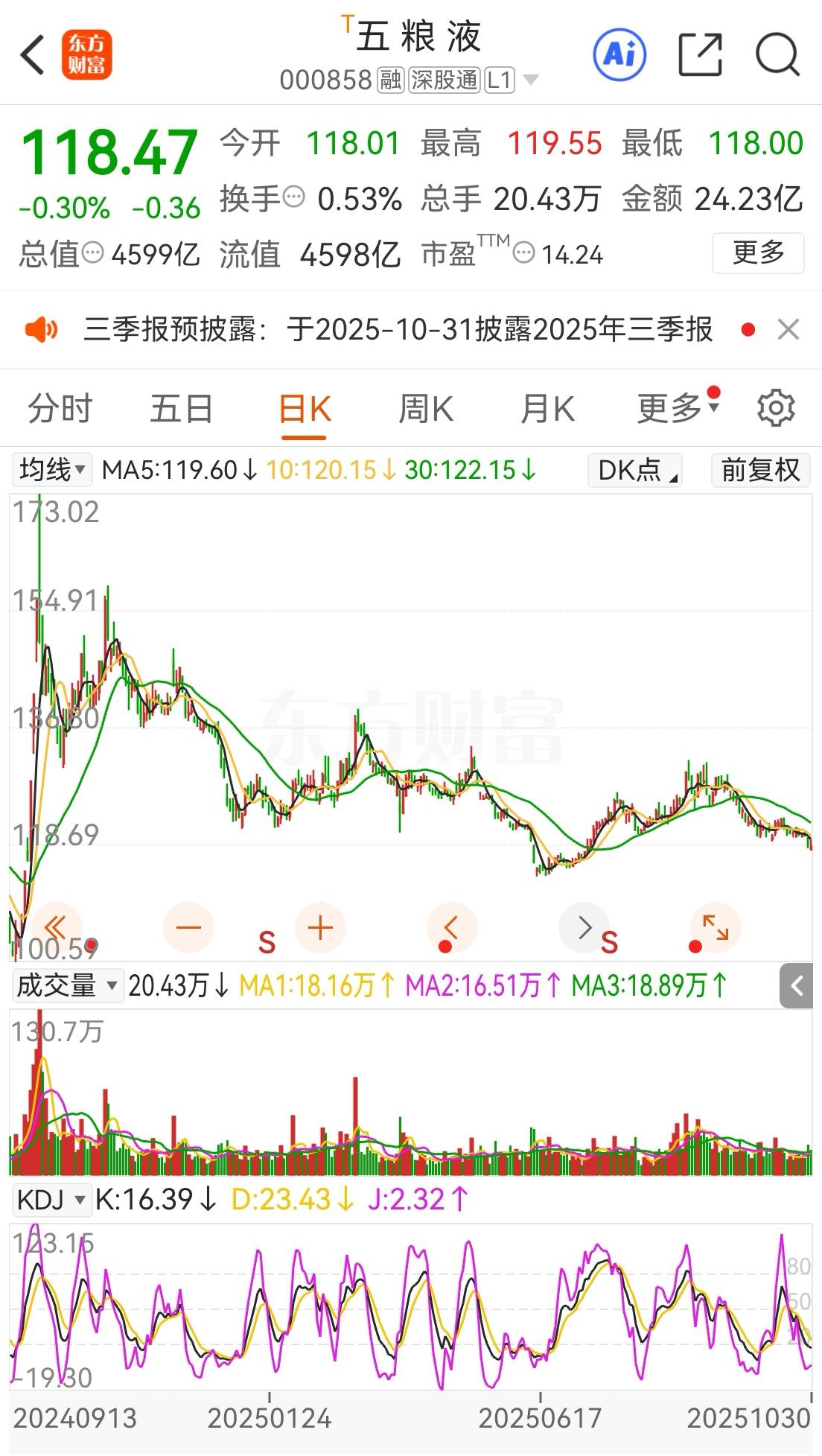Image resolution: width=822 pixels, height=1456 pixels.
Task: Open chart settings via gear icon
Action: [x=775, y=407]
